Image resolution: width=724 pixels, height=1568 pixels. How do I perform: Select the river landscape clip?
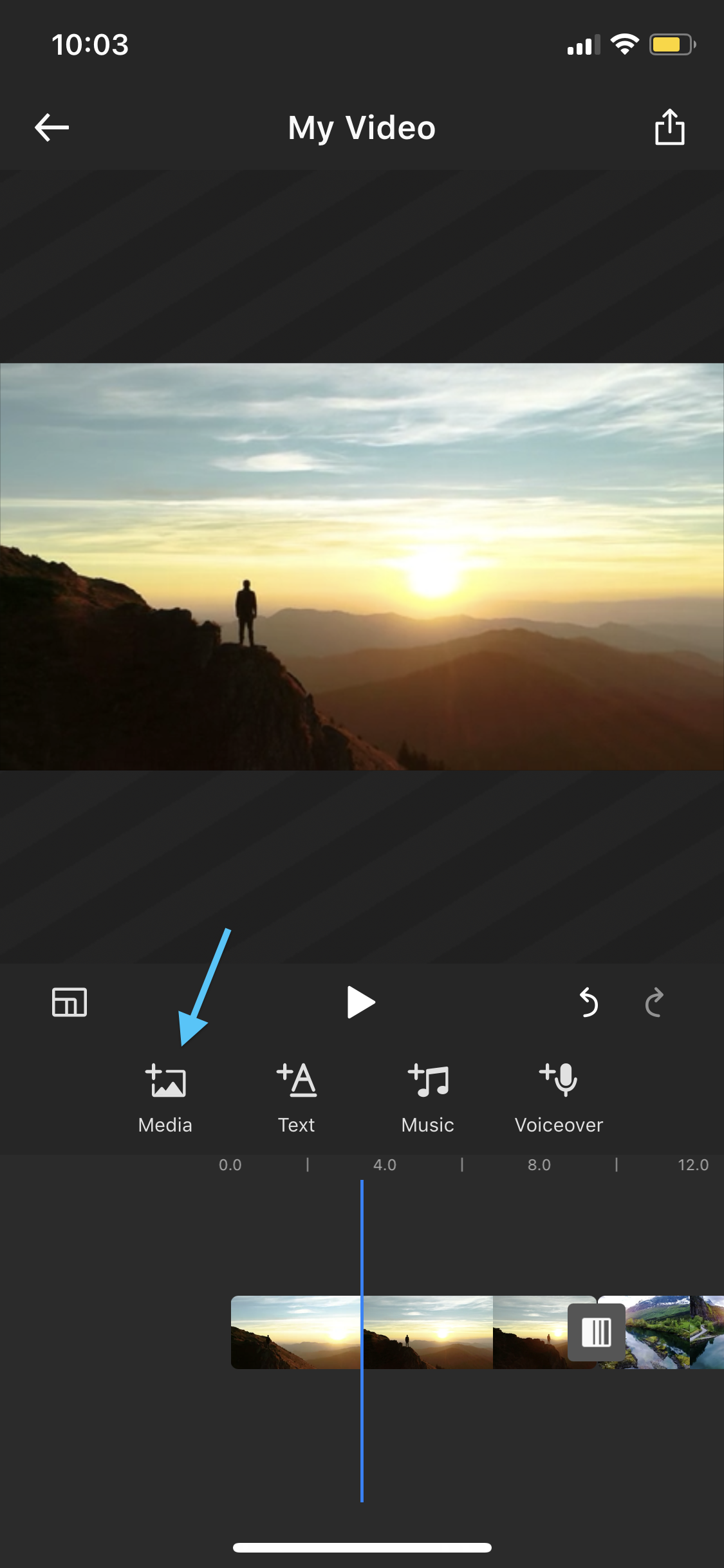point(669,1332)
